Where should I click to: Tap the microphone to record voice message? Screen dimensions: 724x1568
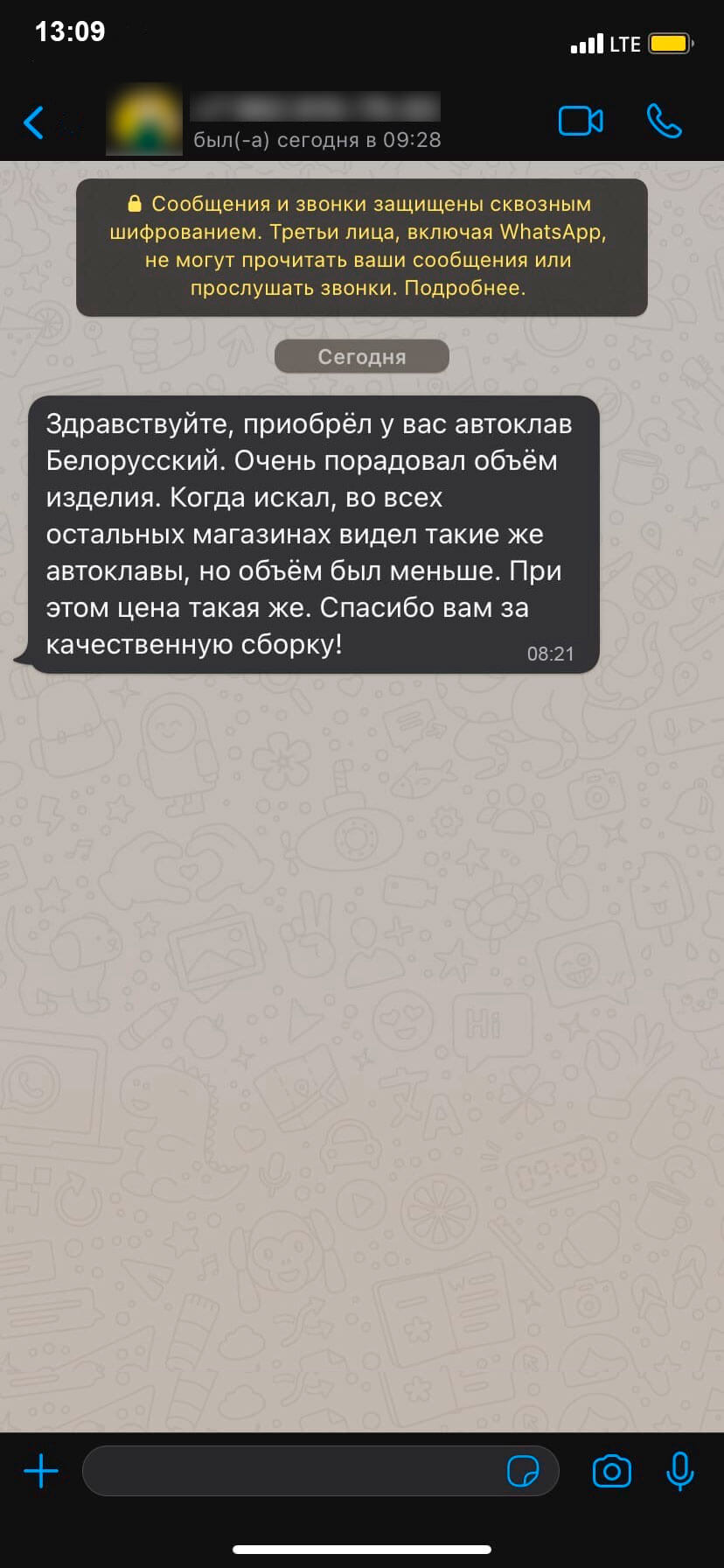point(679,1471)
